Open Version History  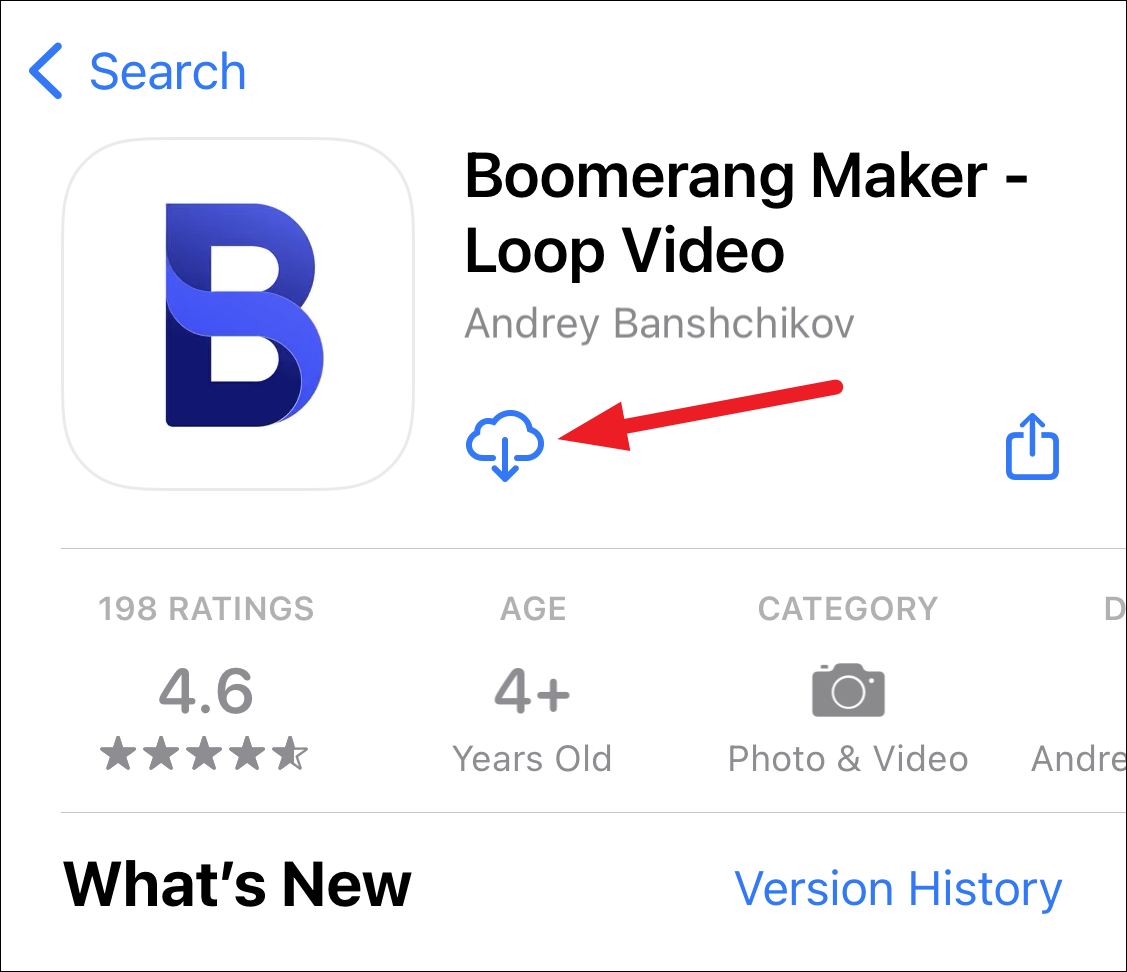point(897,888)
